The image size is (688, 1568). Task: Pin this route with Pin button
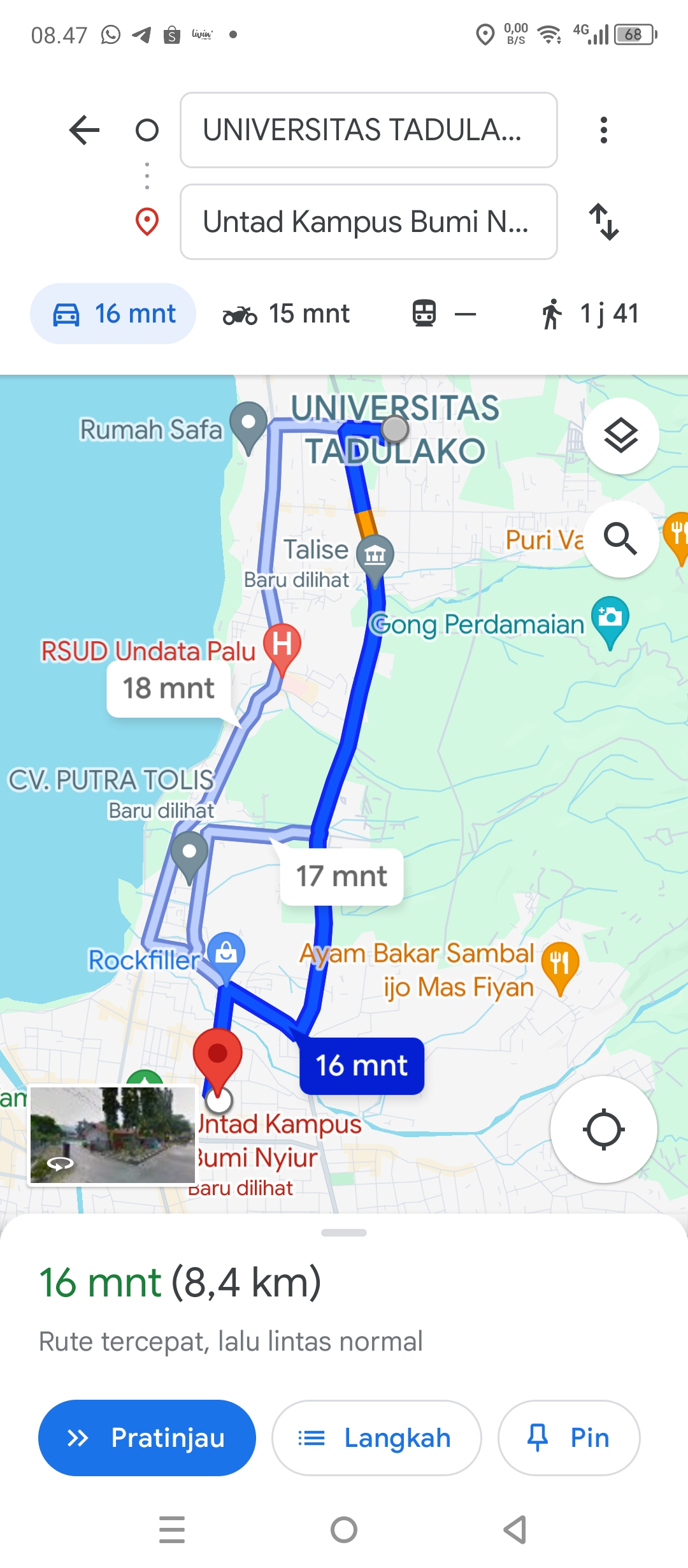click(569, 1438)
